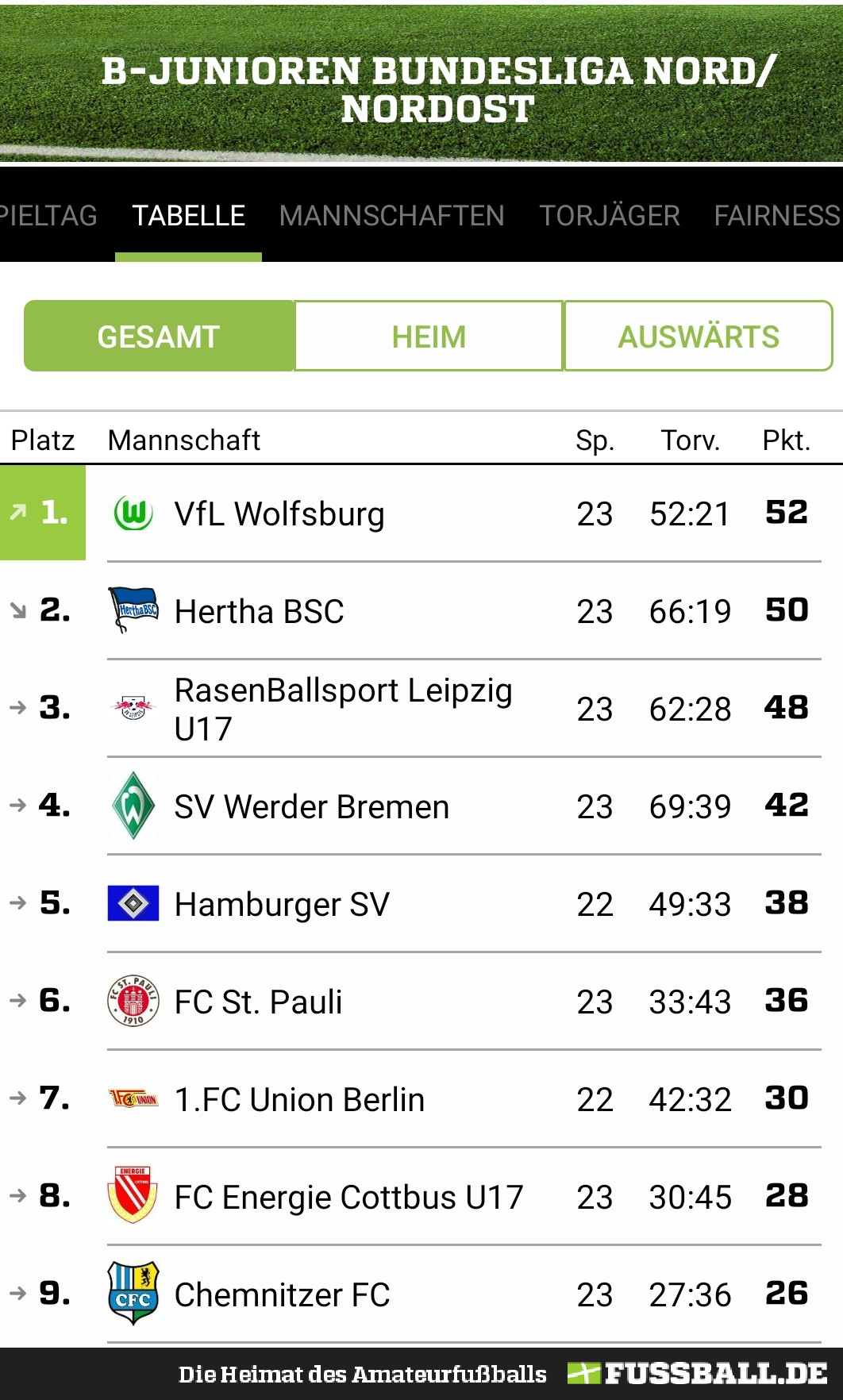Select the Fairness tab

(777, 215)
